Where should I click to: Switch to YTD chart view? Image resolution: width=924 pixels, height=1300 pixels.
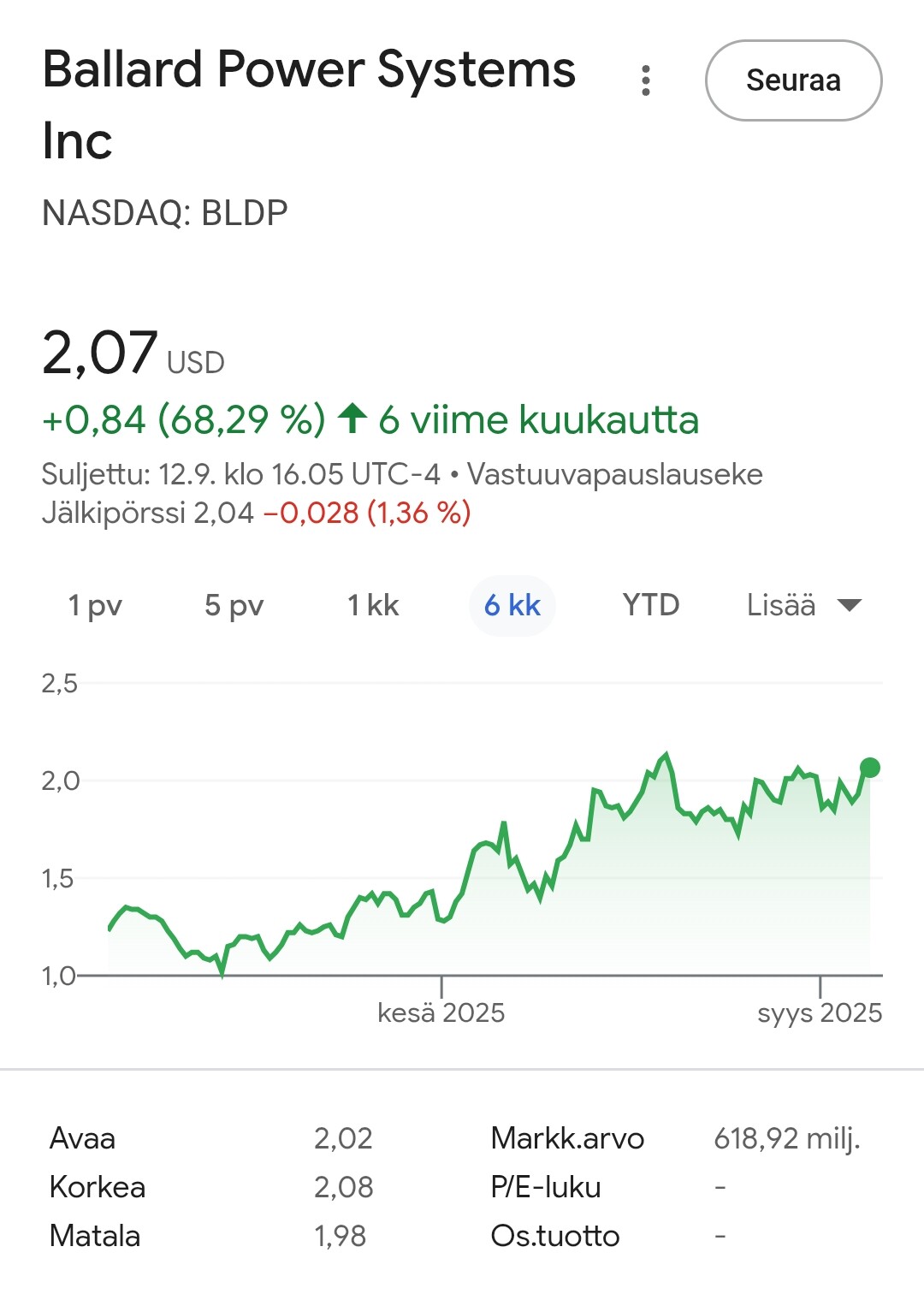(x=650, y=606)
